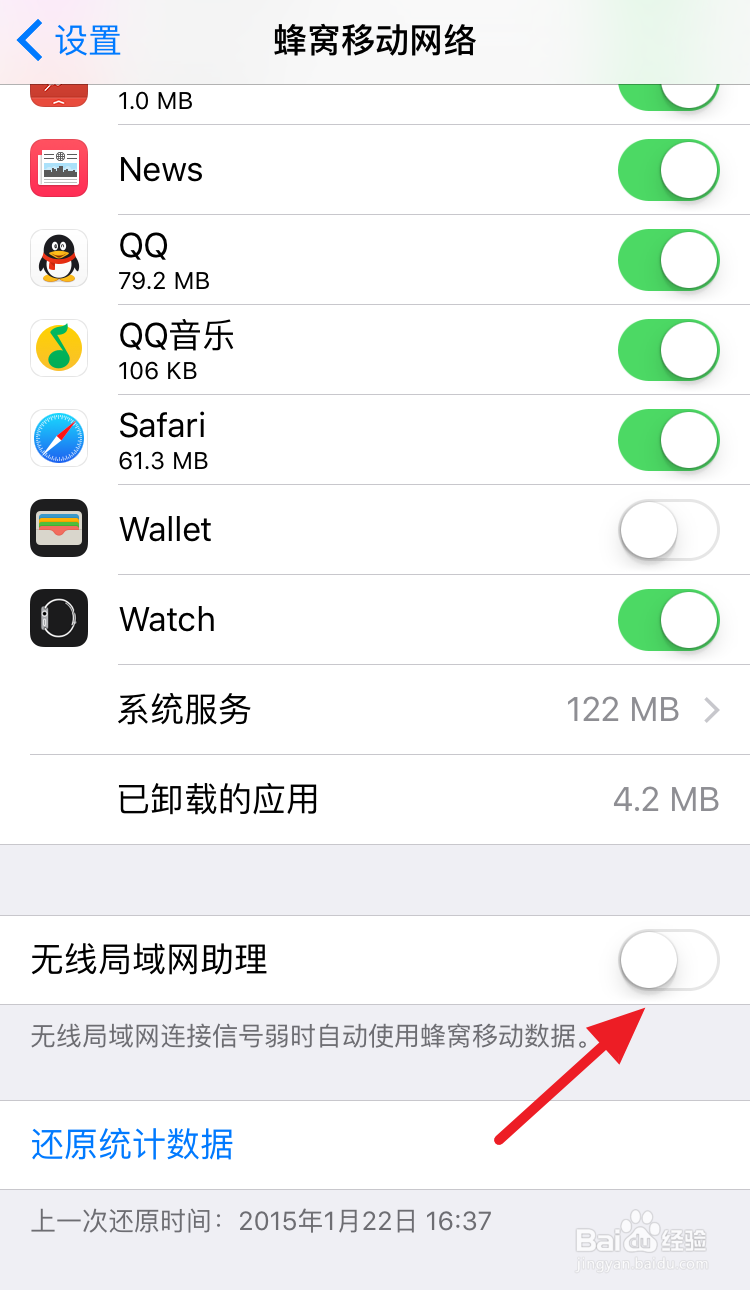Turn off the News toggle
Screen dimensions: 750x1290
667,170
